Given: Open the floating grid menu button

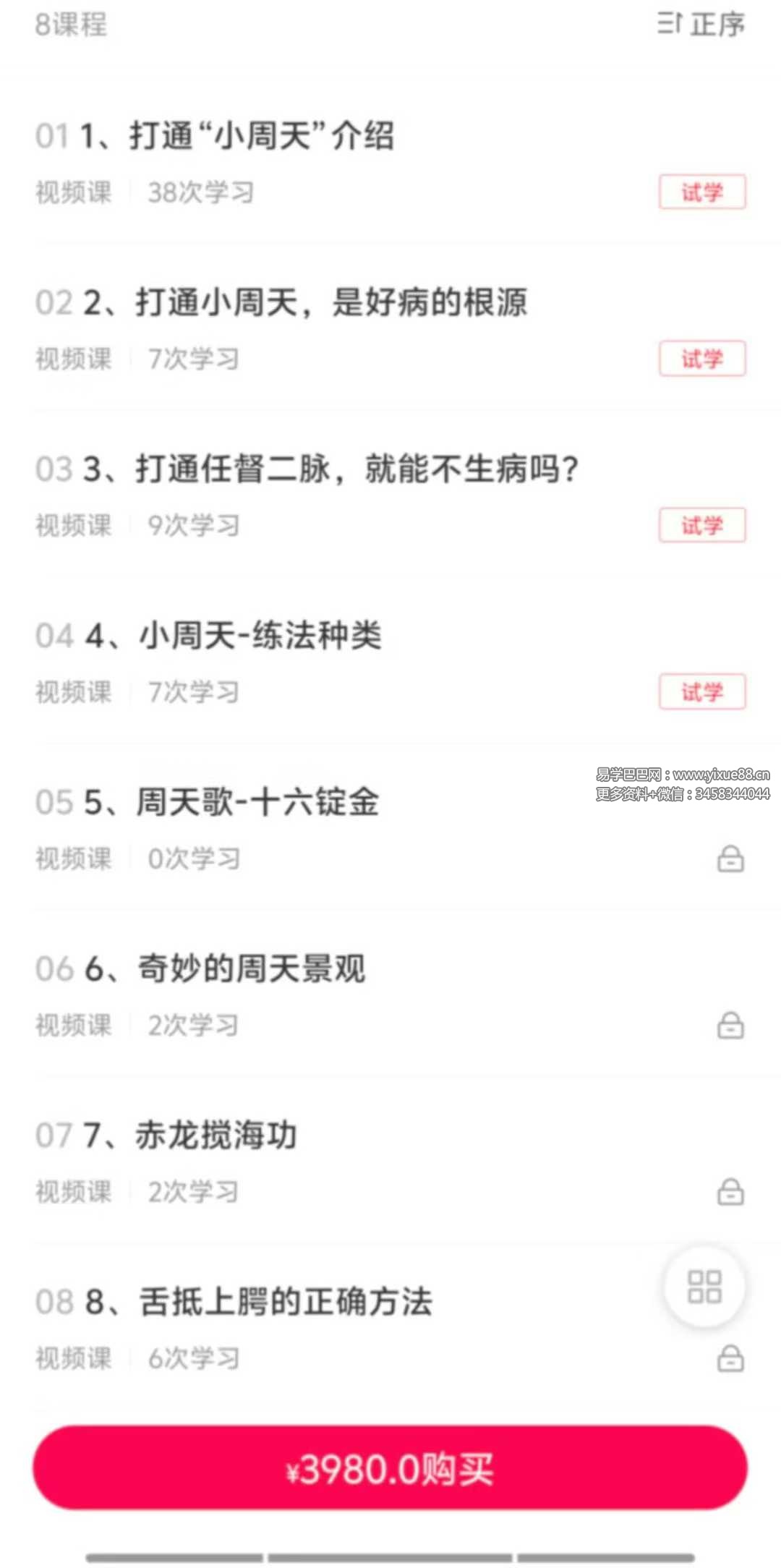Looking at the screenshot, I should tap(704, 1287).
